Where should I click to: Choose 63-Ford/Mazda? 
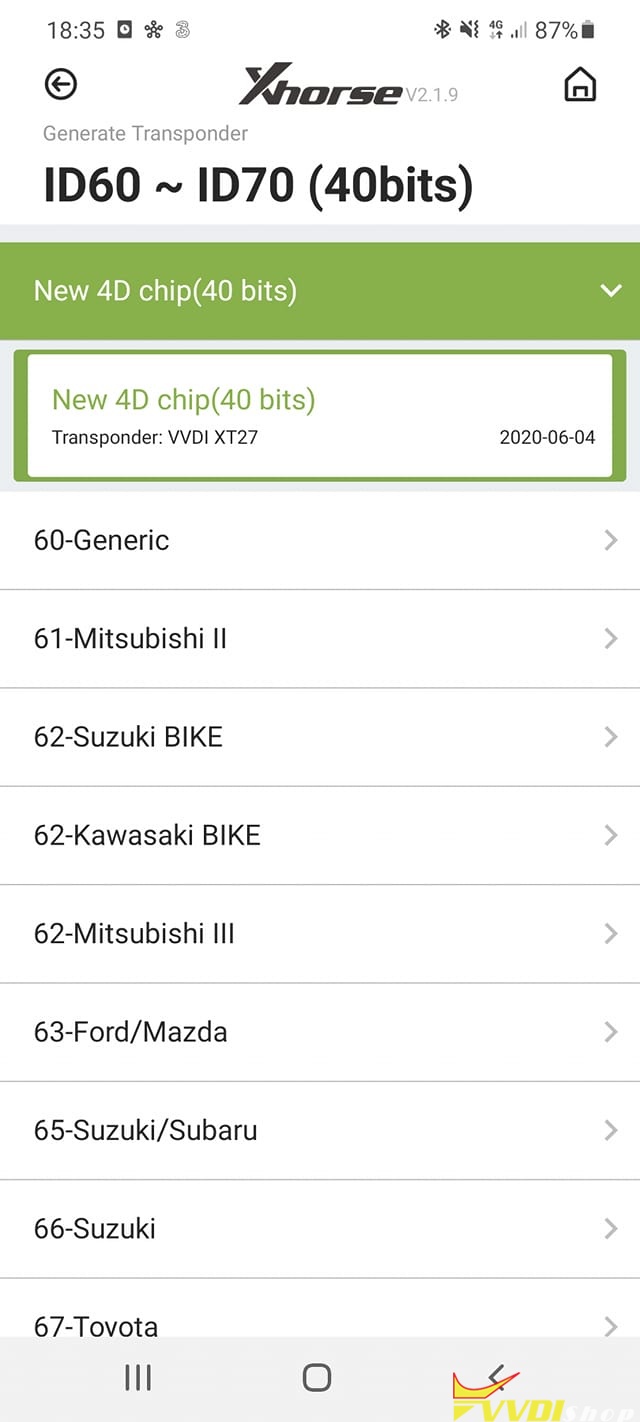point(320,1031)
